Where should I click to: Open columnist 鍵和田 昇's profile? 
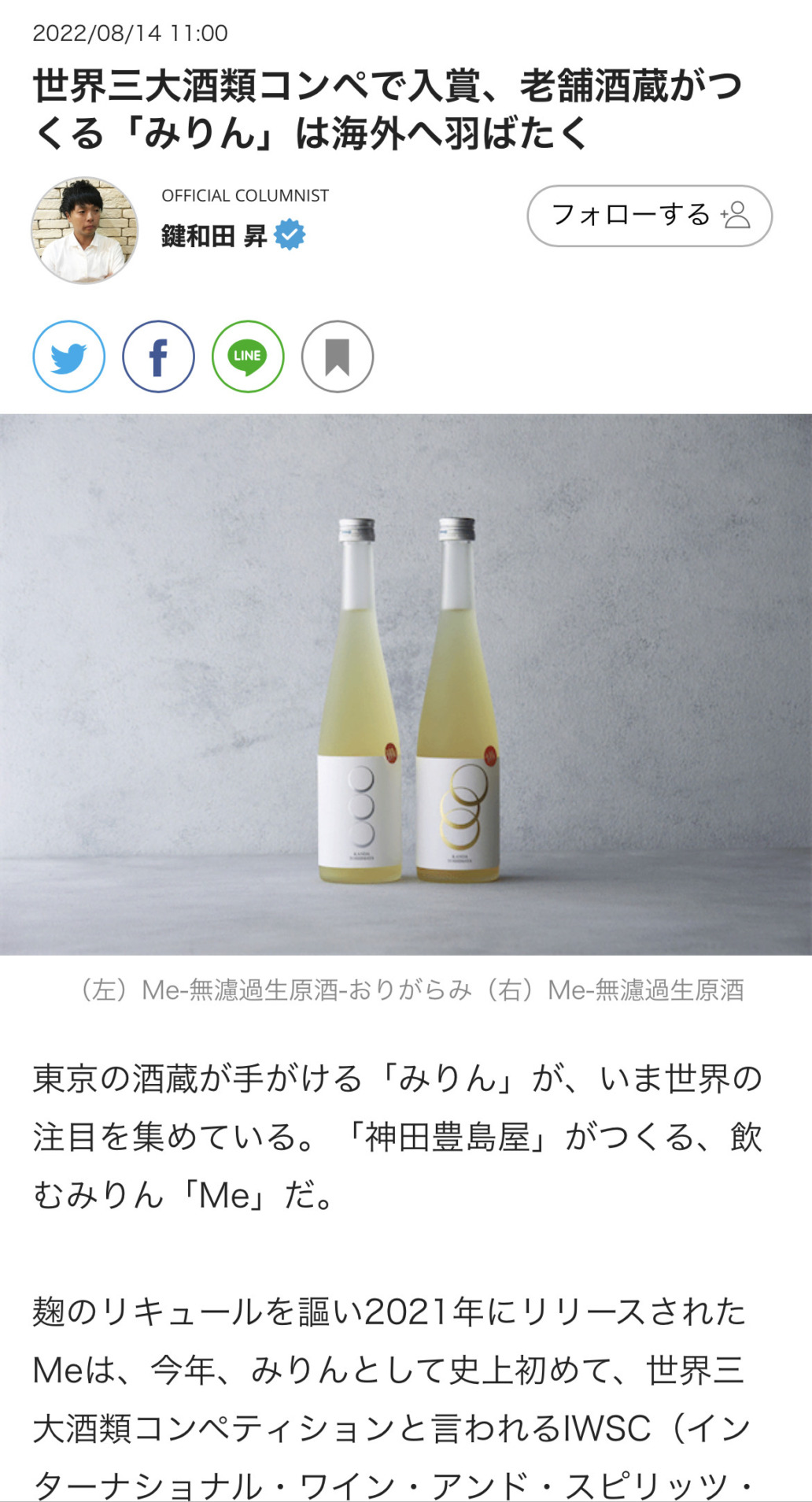point(214,235)
